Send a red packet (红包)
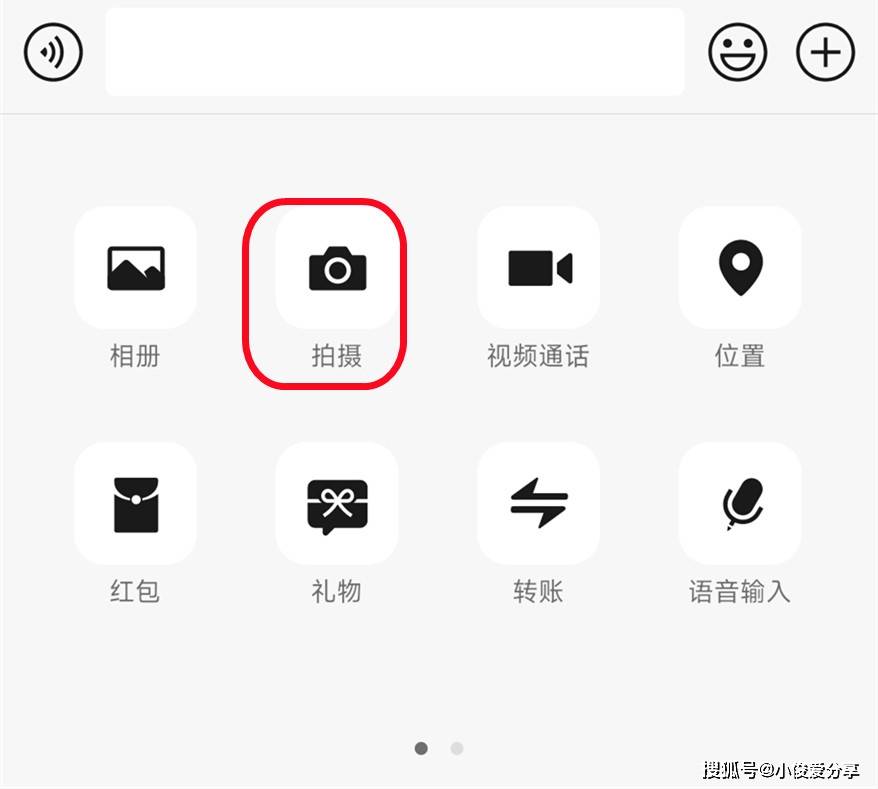 point(135,503)
